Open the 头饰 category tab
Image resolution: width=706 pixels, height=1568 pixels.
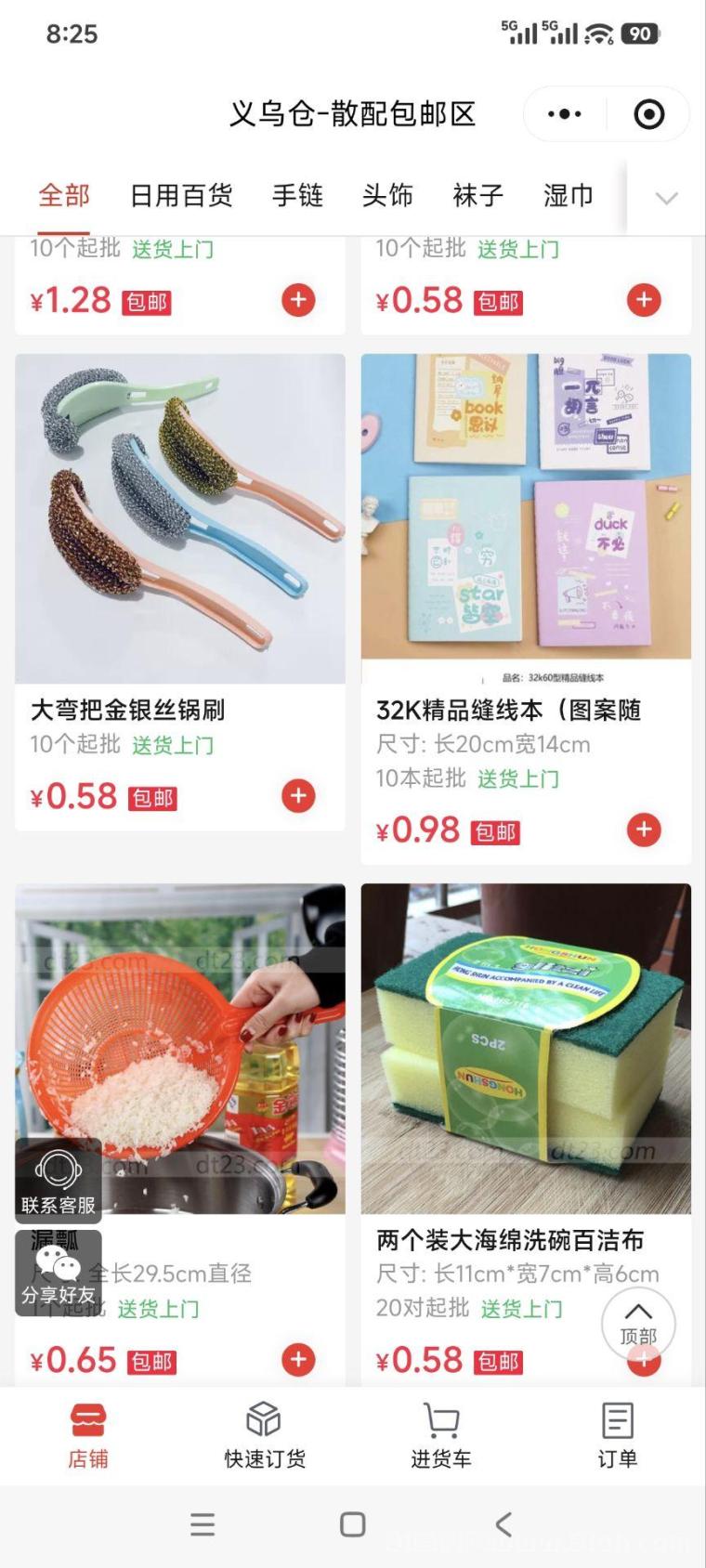pyautogui.click(x=387, y=196)
